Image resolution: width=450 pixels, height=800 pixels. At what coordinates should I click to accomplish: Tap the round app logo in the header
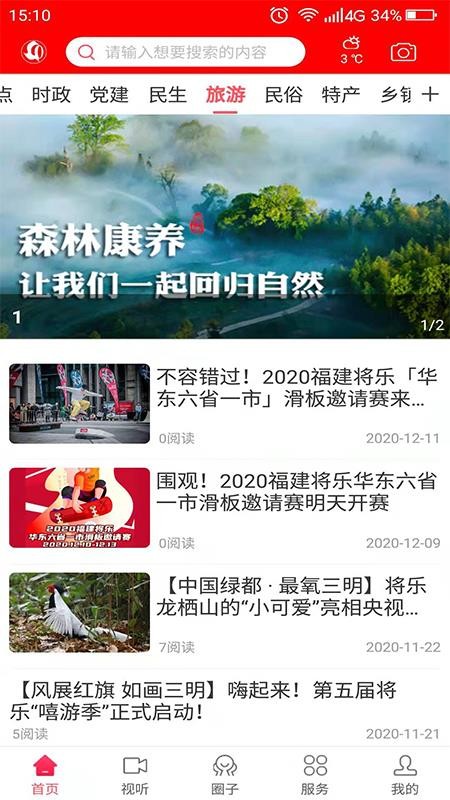(34, 52)
